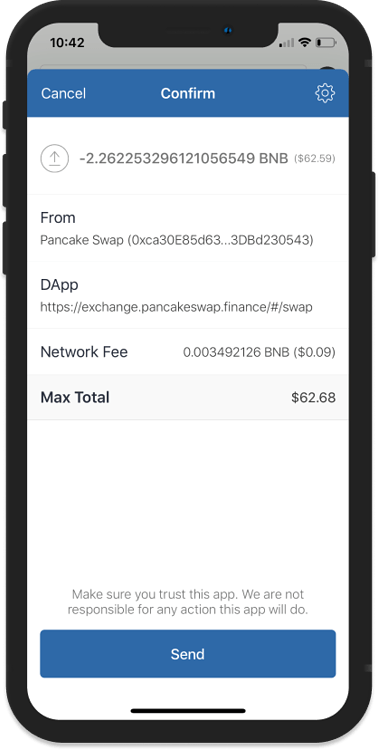Tap Send to confirm the swap

(x=188, y=653)
